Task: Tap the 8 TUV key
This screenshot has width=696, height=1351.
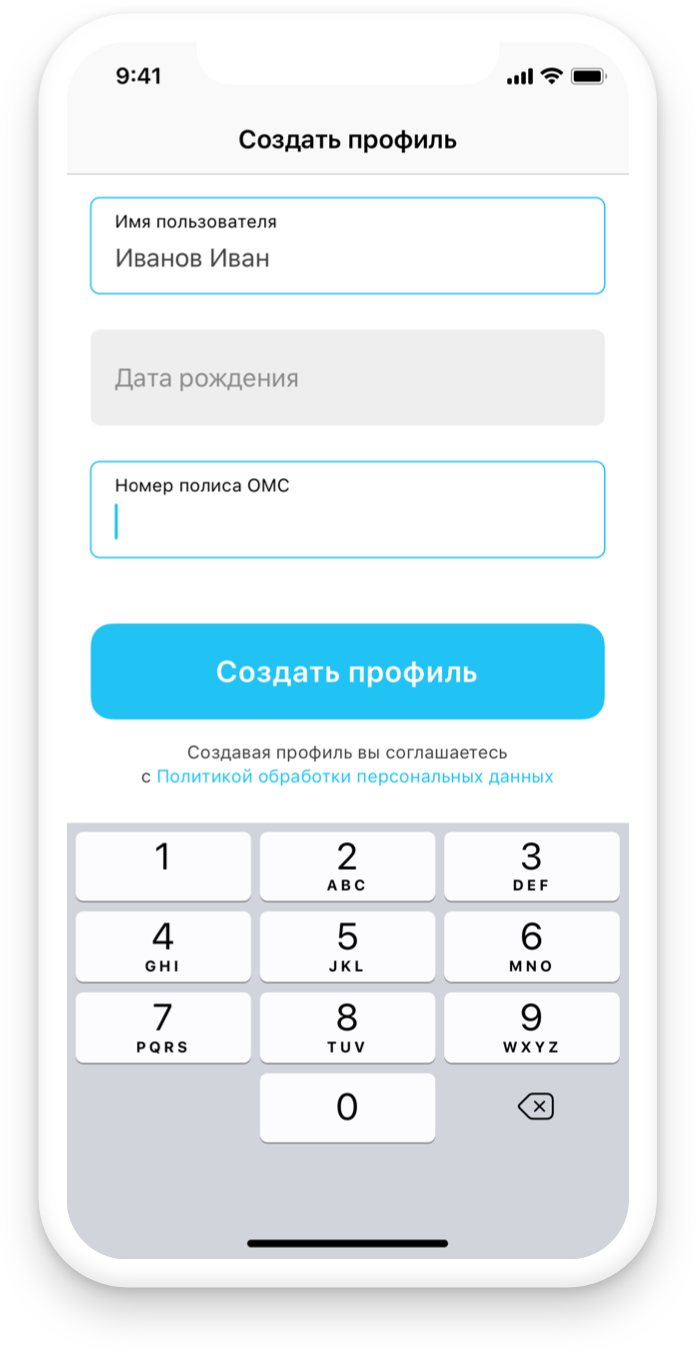Action: point(347,1027)
